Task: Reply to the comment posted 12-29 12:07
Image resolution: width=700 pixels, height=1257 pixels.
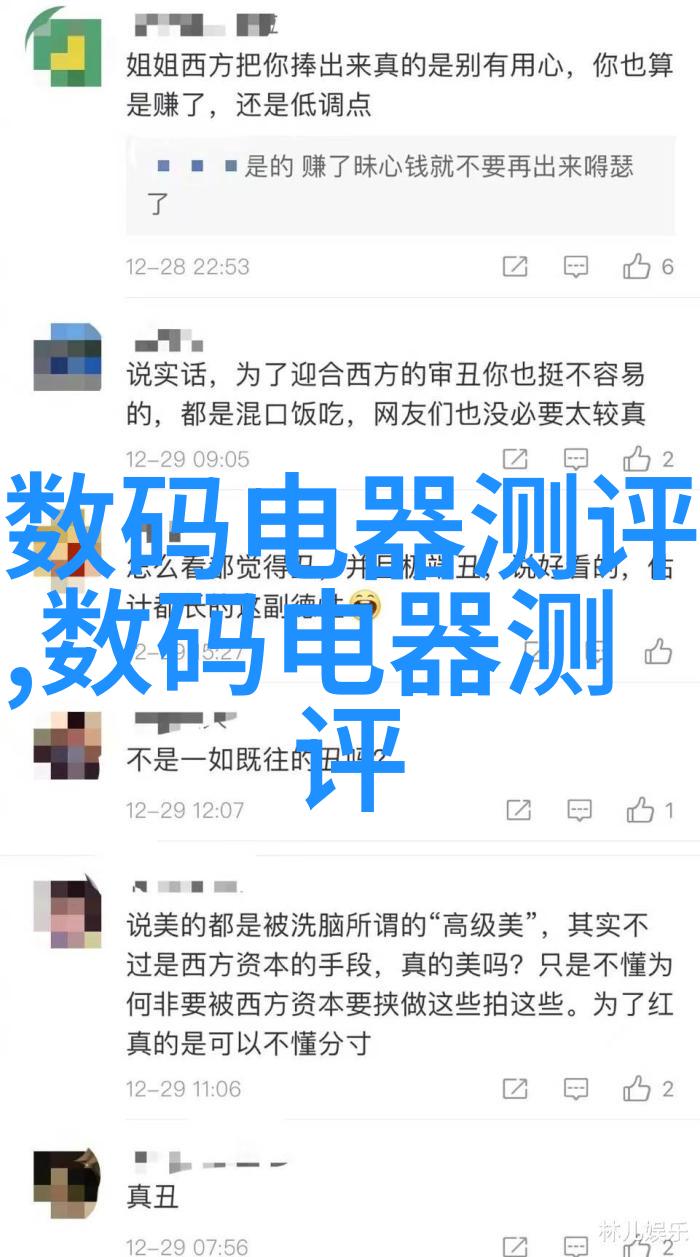Action: pyautogui.click(x=579, y=809)
